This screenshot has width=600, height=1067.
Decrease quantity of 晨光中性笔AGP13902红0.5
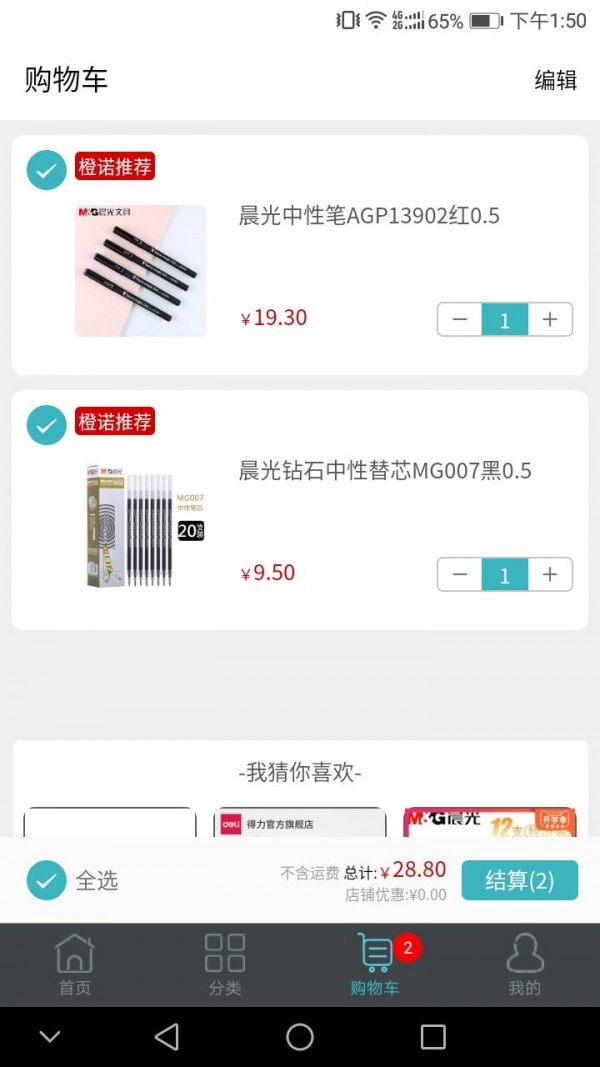click(460, 320)
